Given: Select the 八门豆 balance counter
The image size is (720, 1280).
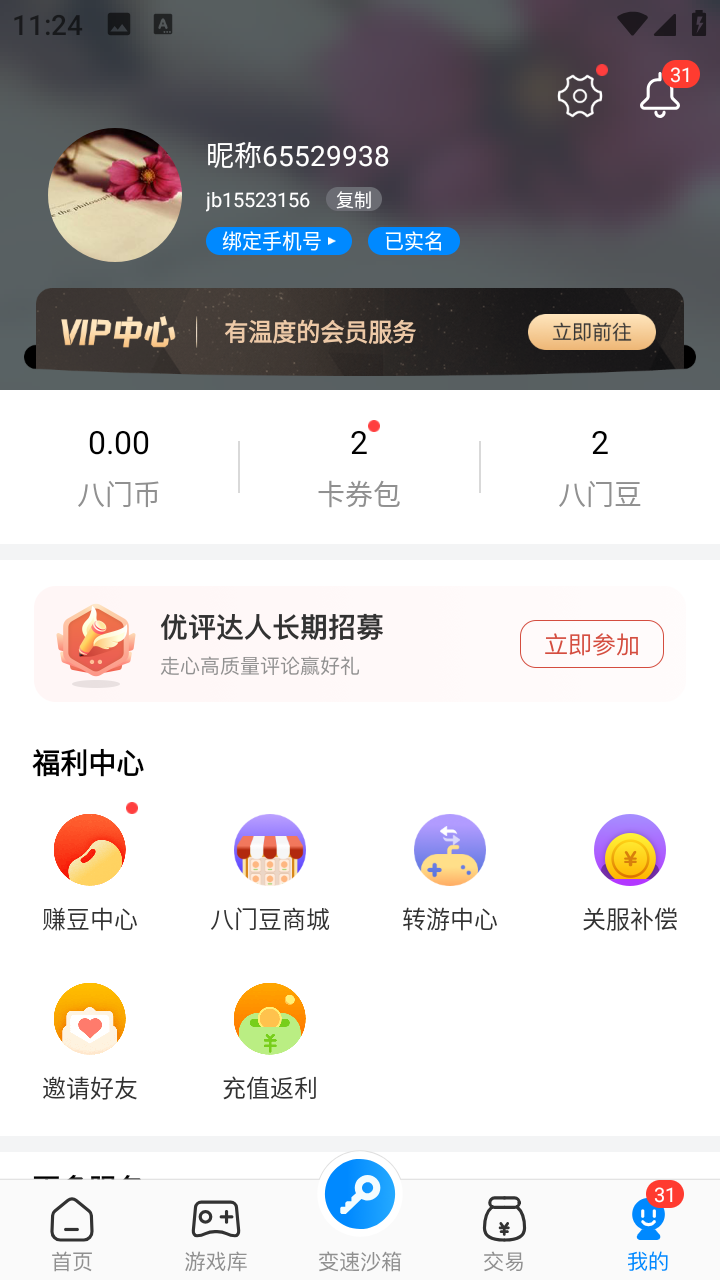Looking at the screenshot, I should pyautogui.click(x=600, y=462).
